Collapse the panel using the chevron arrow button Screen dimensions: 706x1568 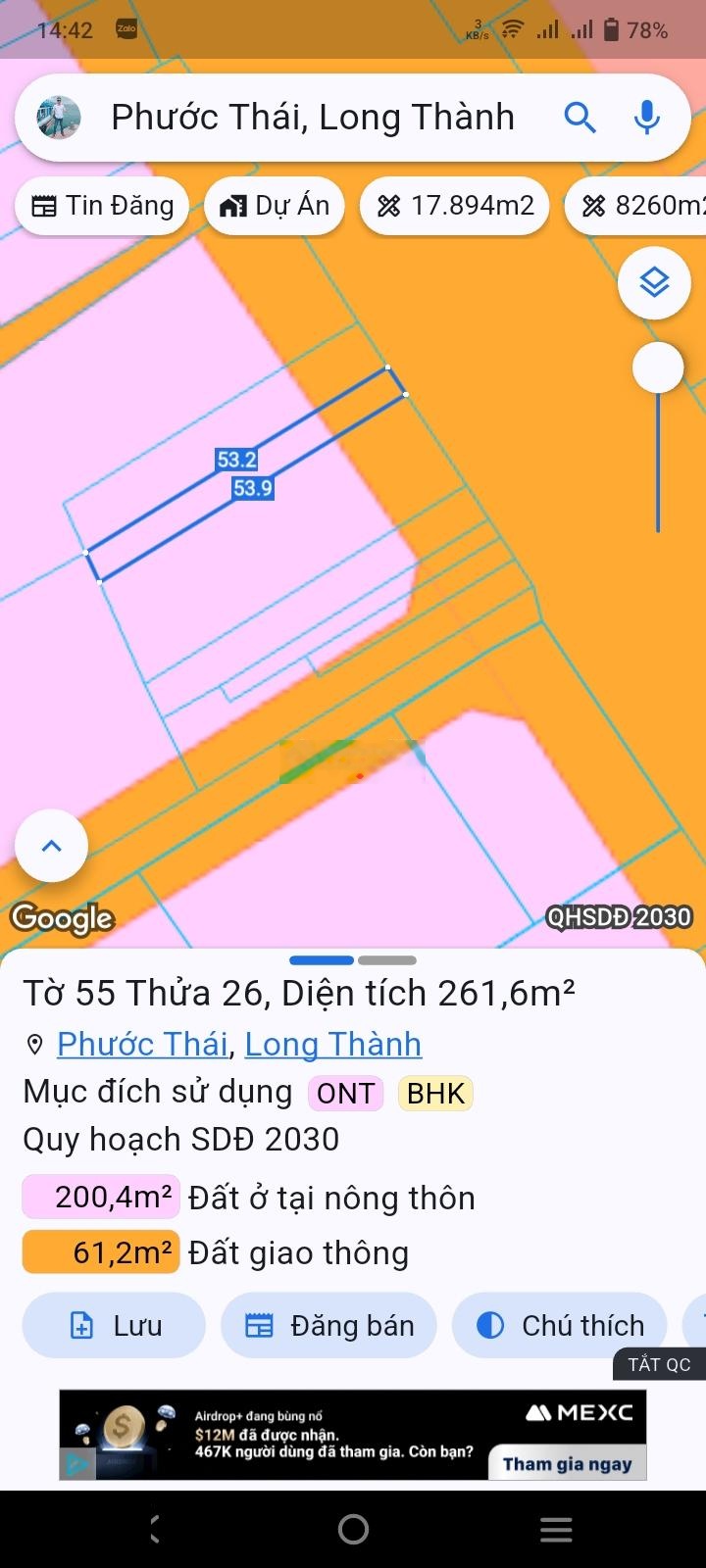[x=51, y=845]
